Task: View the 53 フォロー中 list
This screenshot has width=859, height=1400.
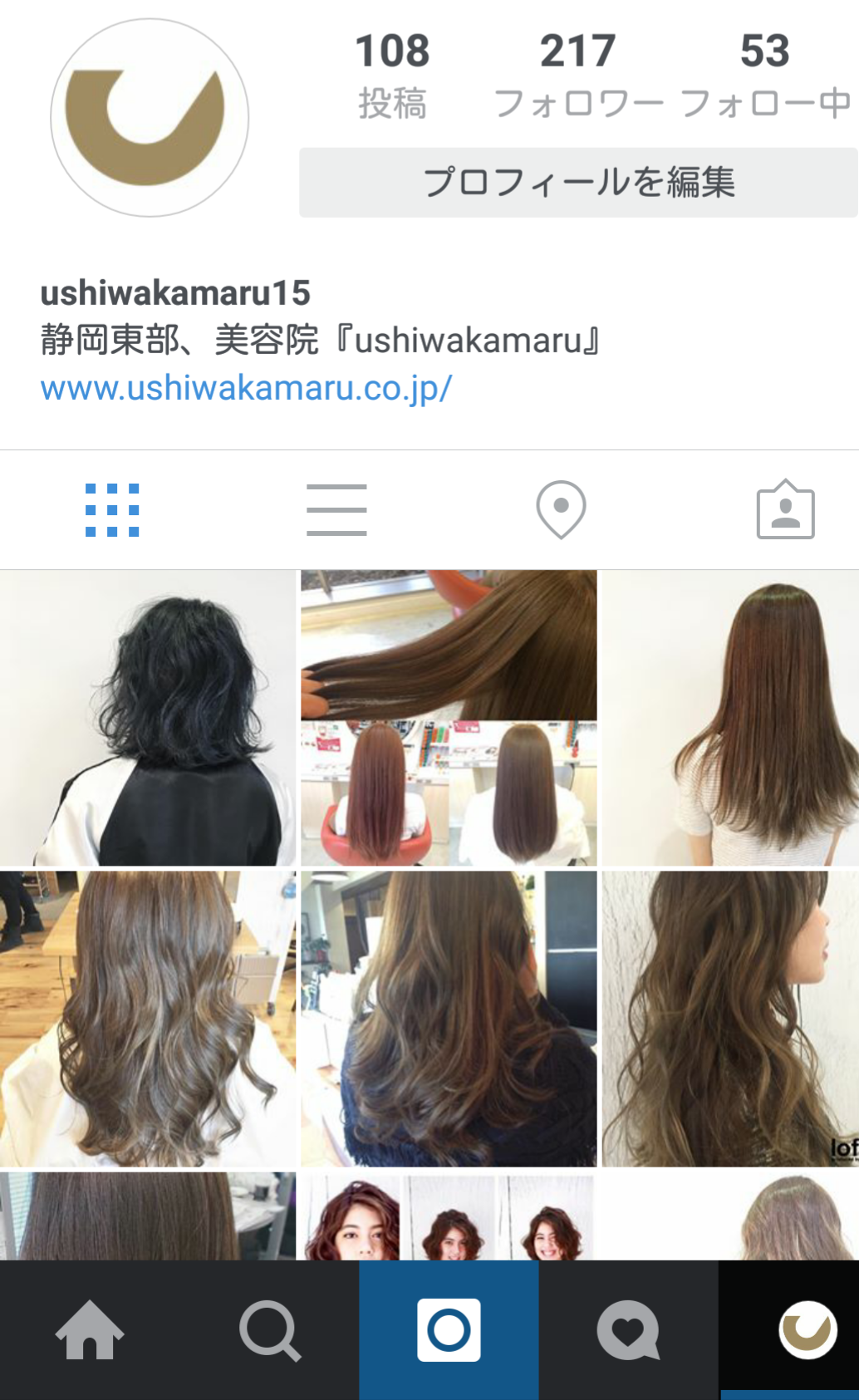Action: pyautogui.click(x=765, y=75)
